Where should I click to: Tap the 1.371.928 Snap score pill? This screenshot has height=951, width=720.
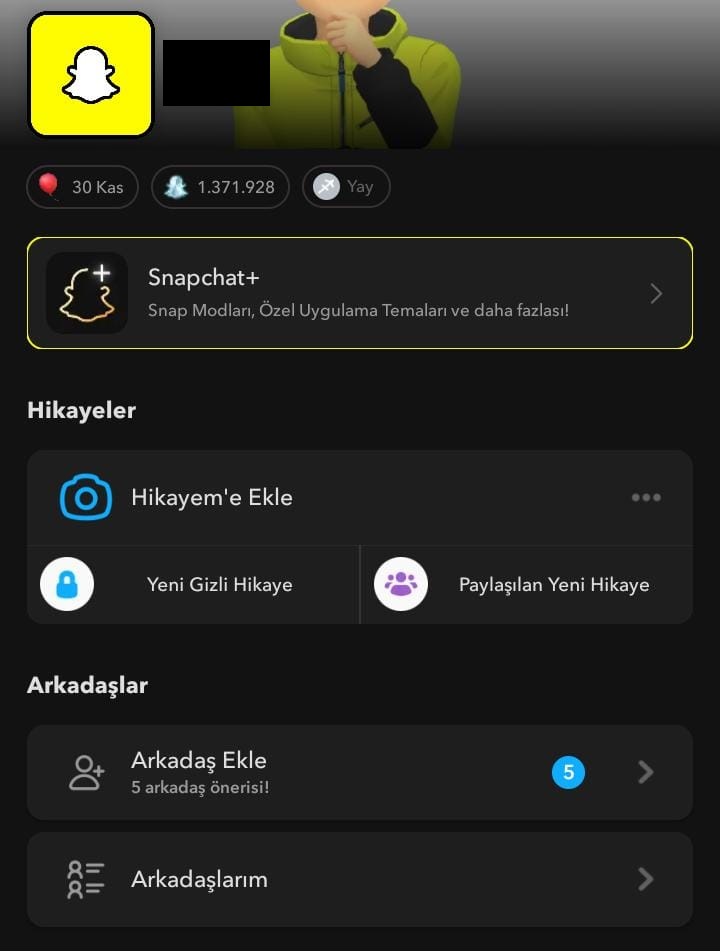coord(220,187)
